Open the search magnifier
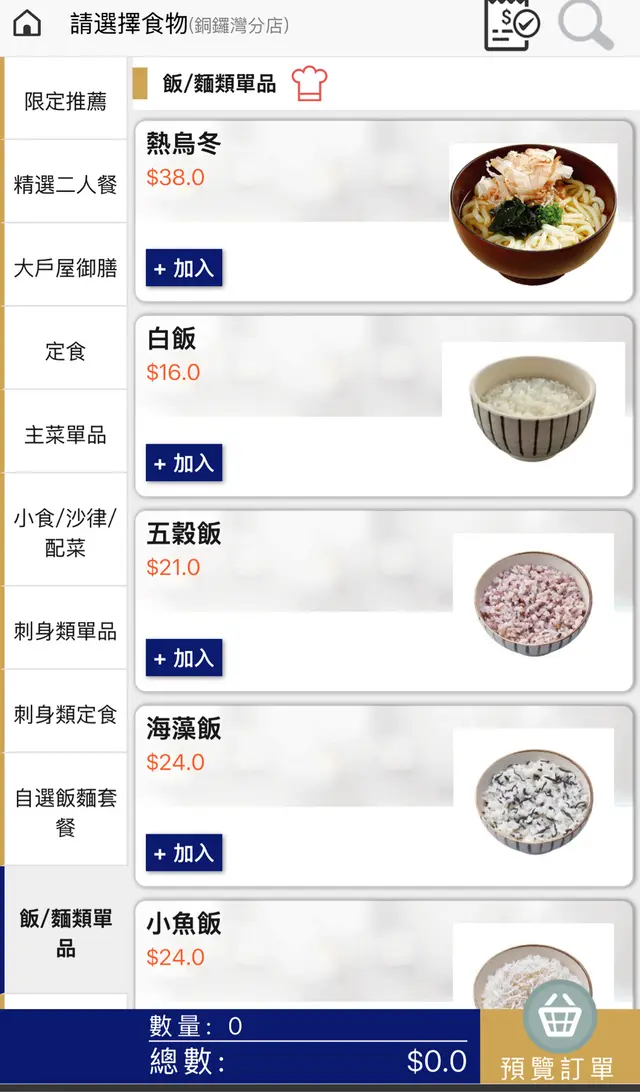 (x=585, y=24)
